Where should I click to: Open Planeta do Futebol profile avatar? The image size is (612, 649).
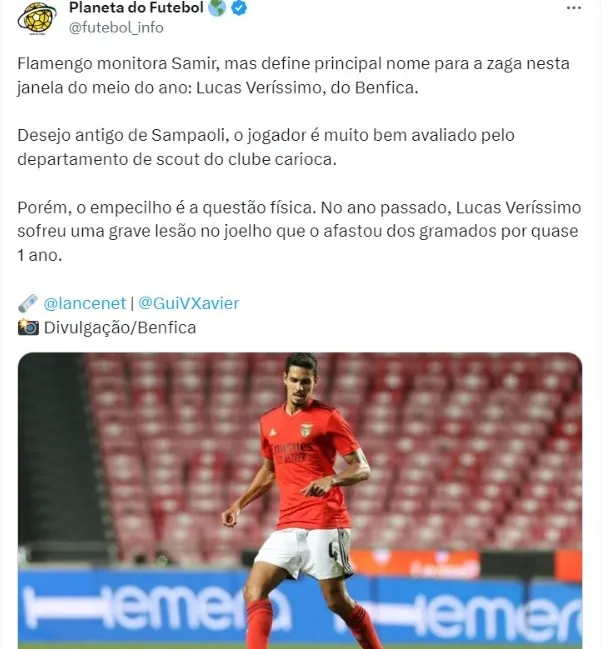click(38, 16)
